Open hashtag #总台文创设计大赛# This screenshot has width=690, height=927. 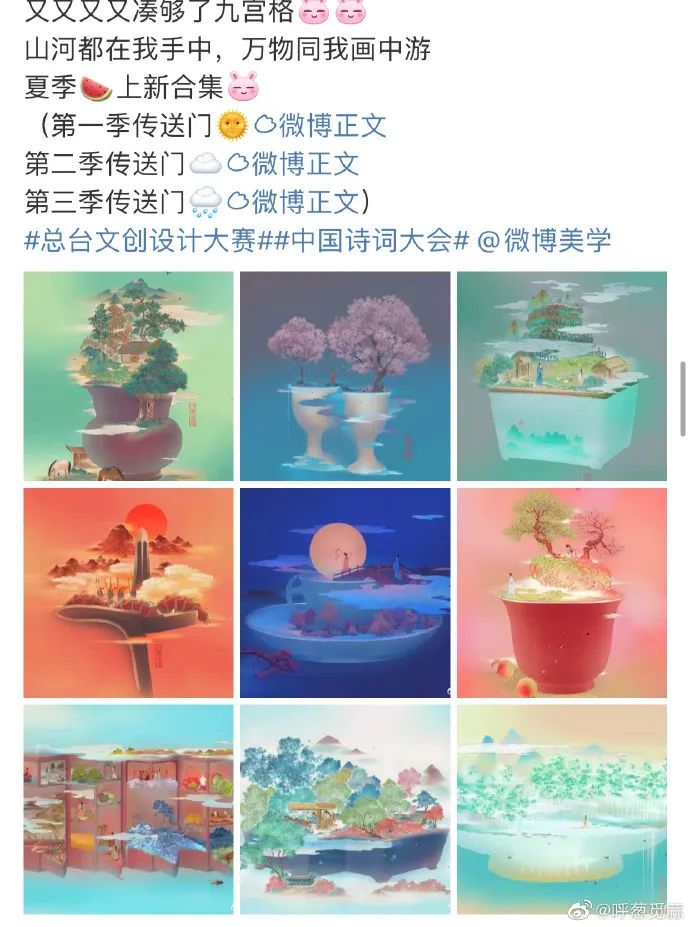(140, 241)
